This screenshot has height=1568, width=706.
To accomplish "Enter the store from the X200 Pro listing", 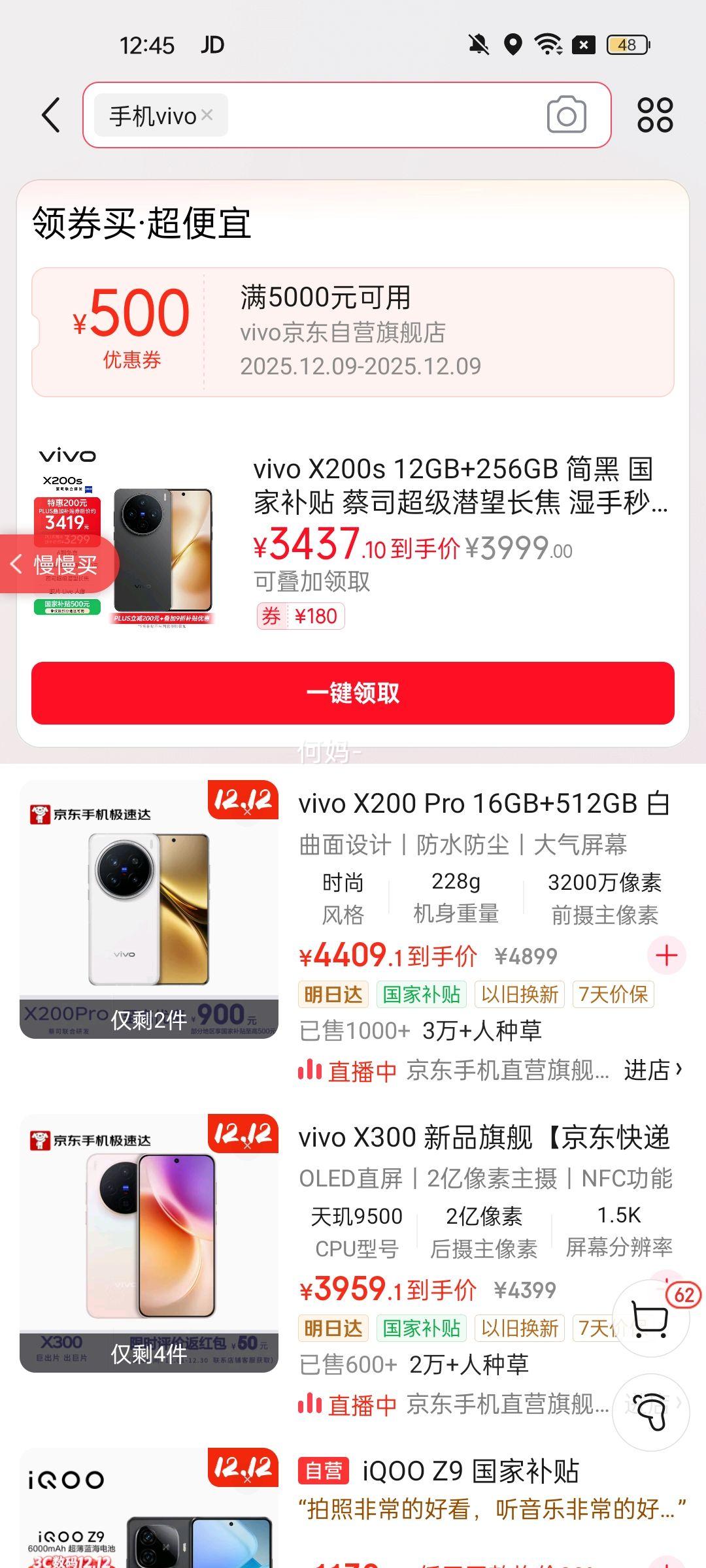I will pos(652,1070).
